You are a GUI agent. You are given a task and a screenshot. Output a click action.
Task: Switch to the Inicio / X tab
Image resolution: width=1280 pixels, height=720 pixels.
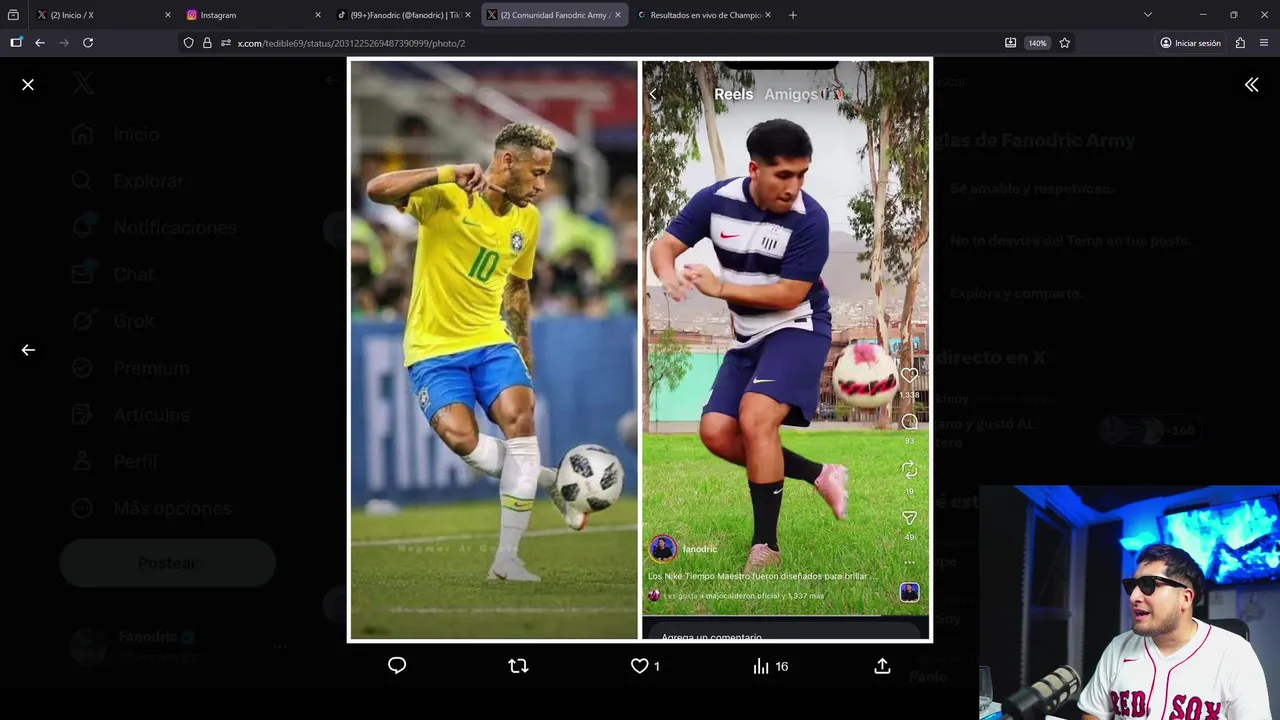click(90, 15)
